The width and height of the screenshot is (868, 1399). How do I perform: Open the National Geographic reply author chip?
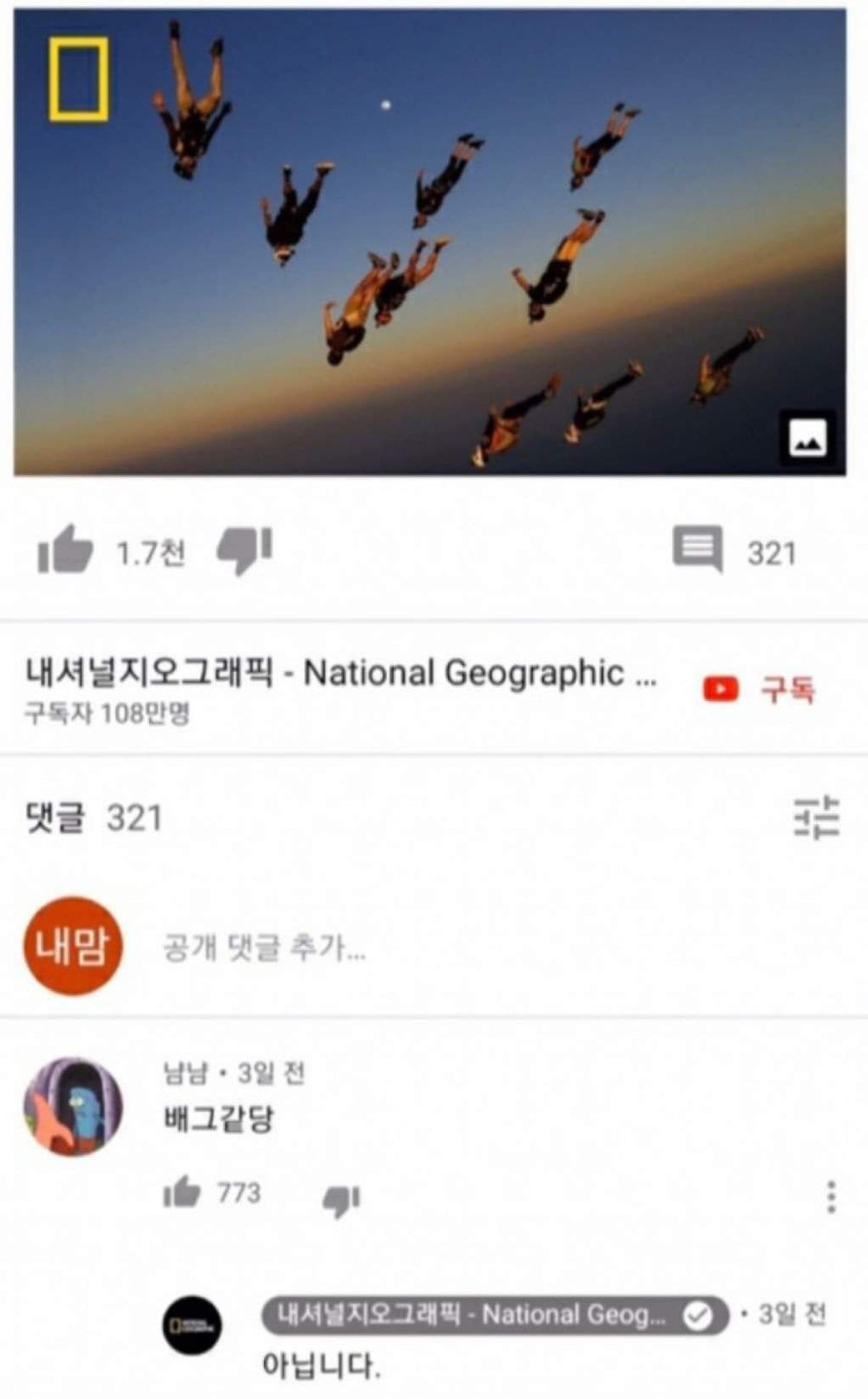[495, 1316]
